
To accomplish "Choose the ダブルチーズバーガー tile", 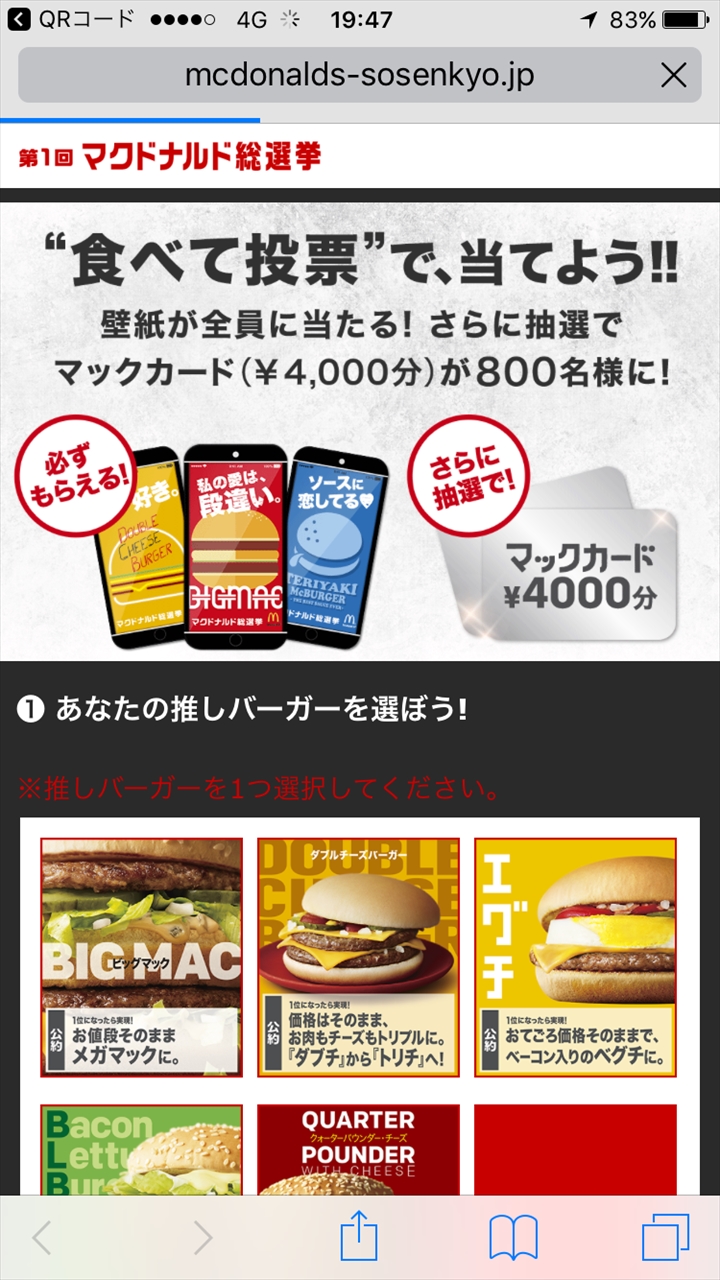I will pyautogui.click(x=358, y=957).
